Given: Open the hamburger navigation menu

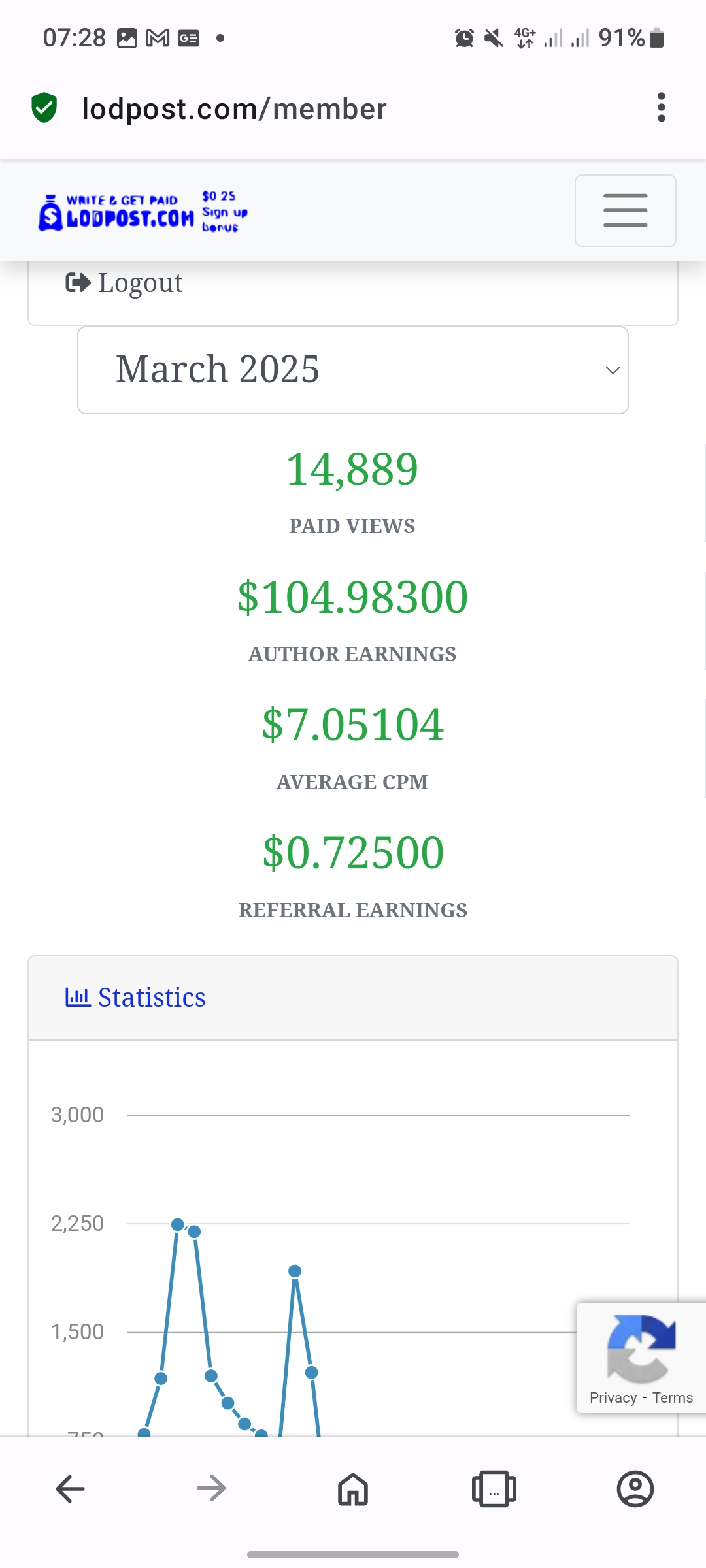Looking at the screenshot, I should (x=625, y=210).
